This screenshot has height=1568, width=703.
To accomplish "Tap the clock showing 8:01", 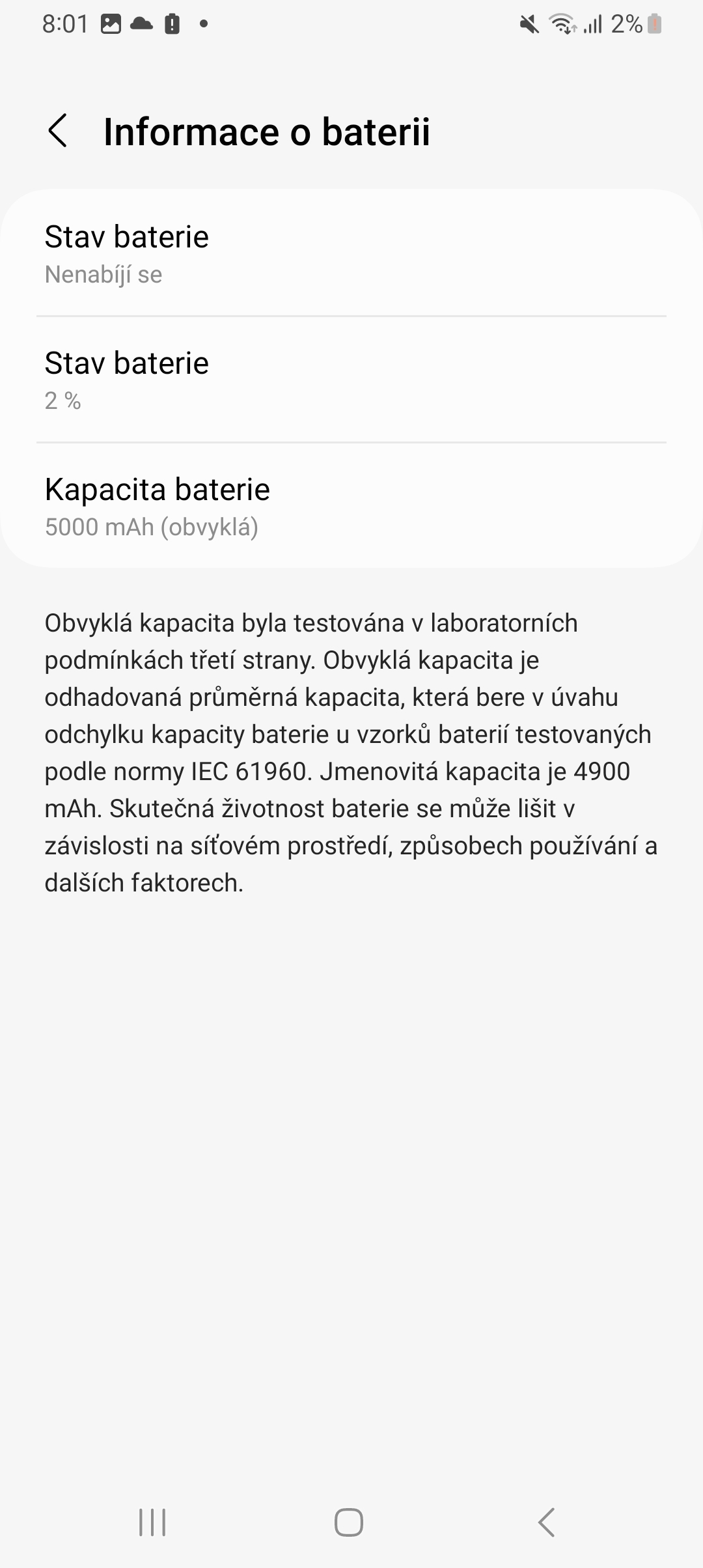I will tap(65, 23).
